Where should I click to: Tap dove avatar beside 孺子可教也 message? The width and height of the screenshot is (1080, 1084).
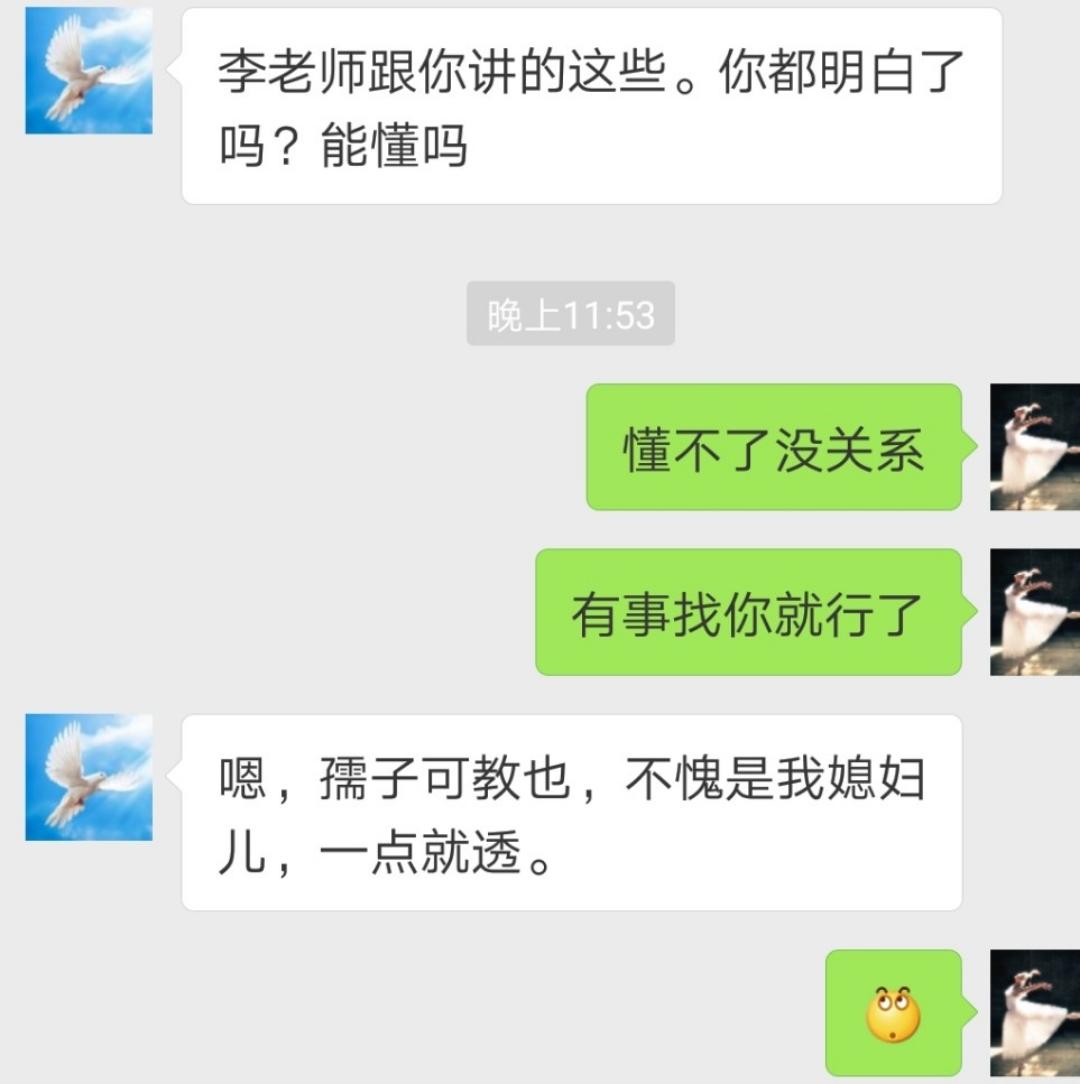[x=89, y=777]
